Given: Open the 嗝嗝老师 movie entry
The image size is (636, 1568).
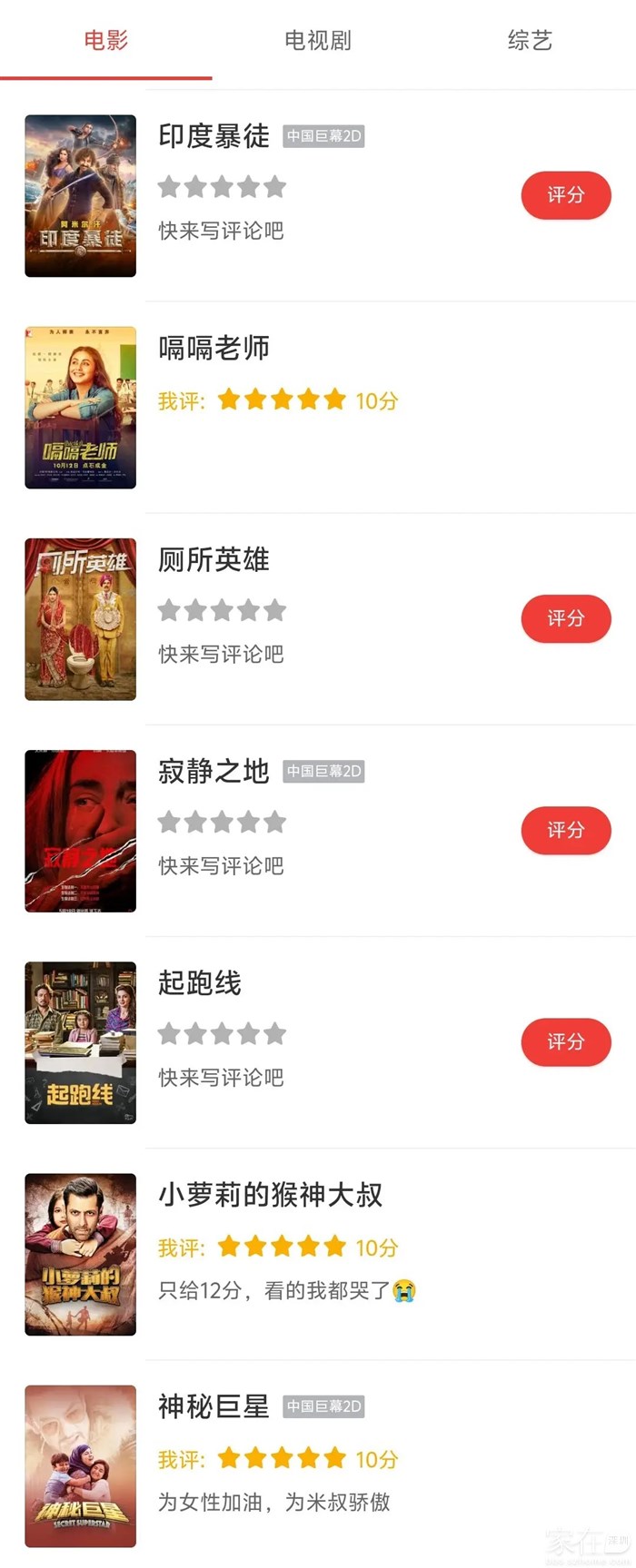Looking at the screenshot, I should point(214,348).
